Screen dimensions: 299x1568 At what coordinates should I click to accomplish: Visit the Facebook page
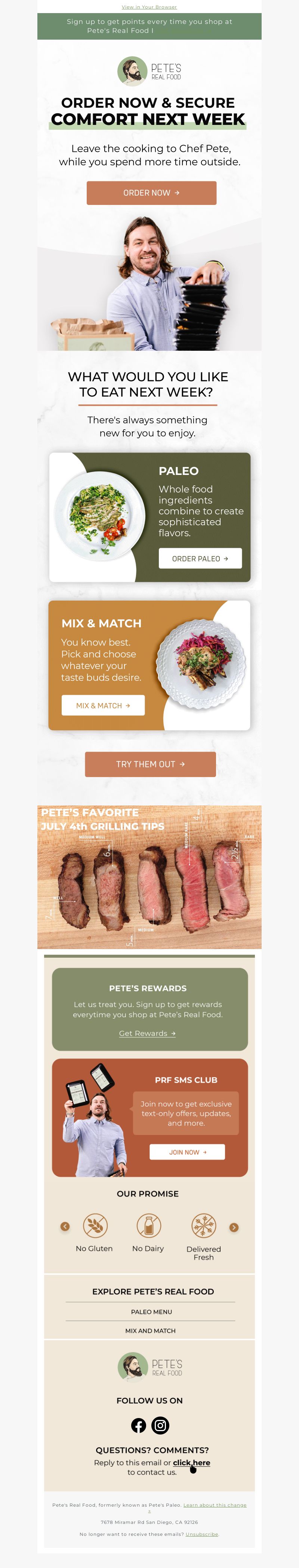[139, 1425]
